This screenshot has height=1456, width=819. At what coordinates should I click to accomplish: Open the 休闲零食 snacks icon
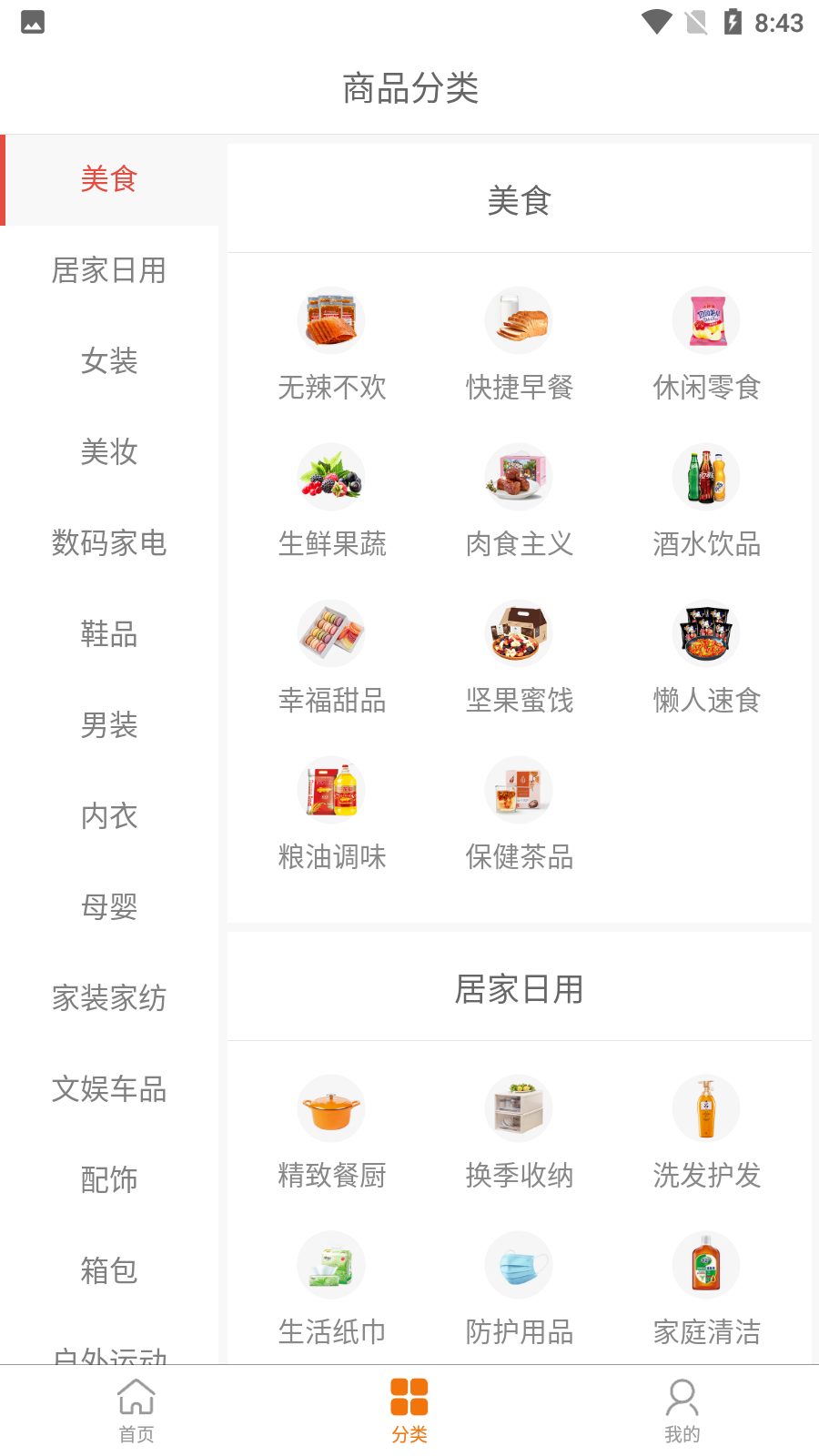[706, 320]
